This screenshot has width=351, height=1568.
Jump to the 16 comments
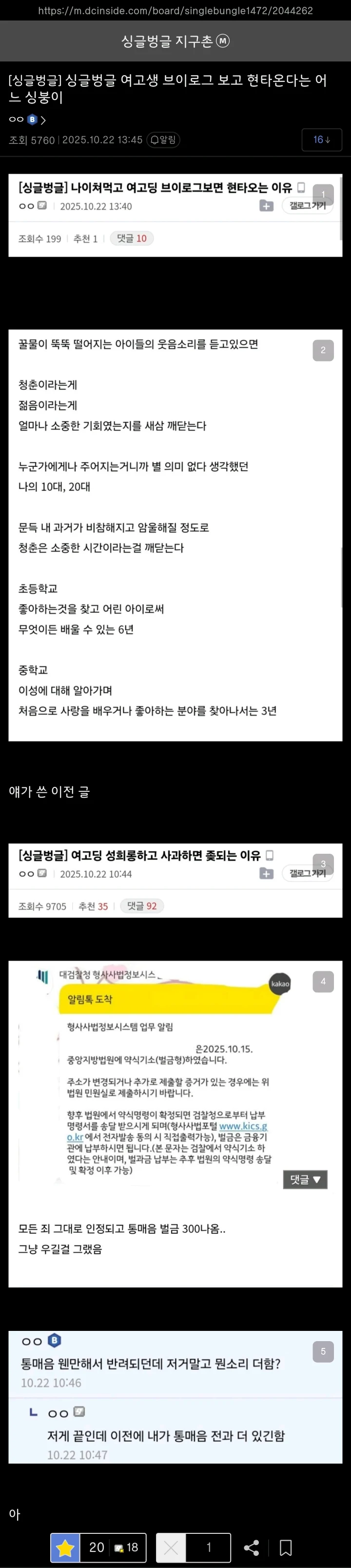321,140
